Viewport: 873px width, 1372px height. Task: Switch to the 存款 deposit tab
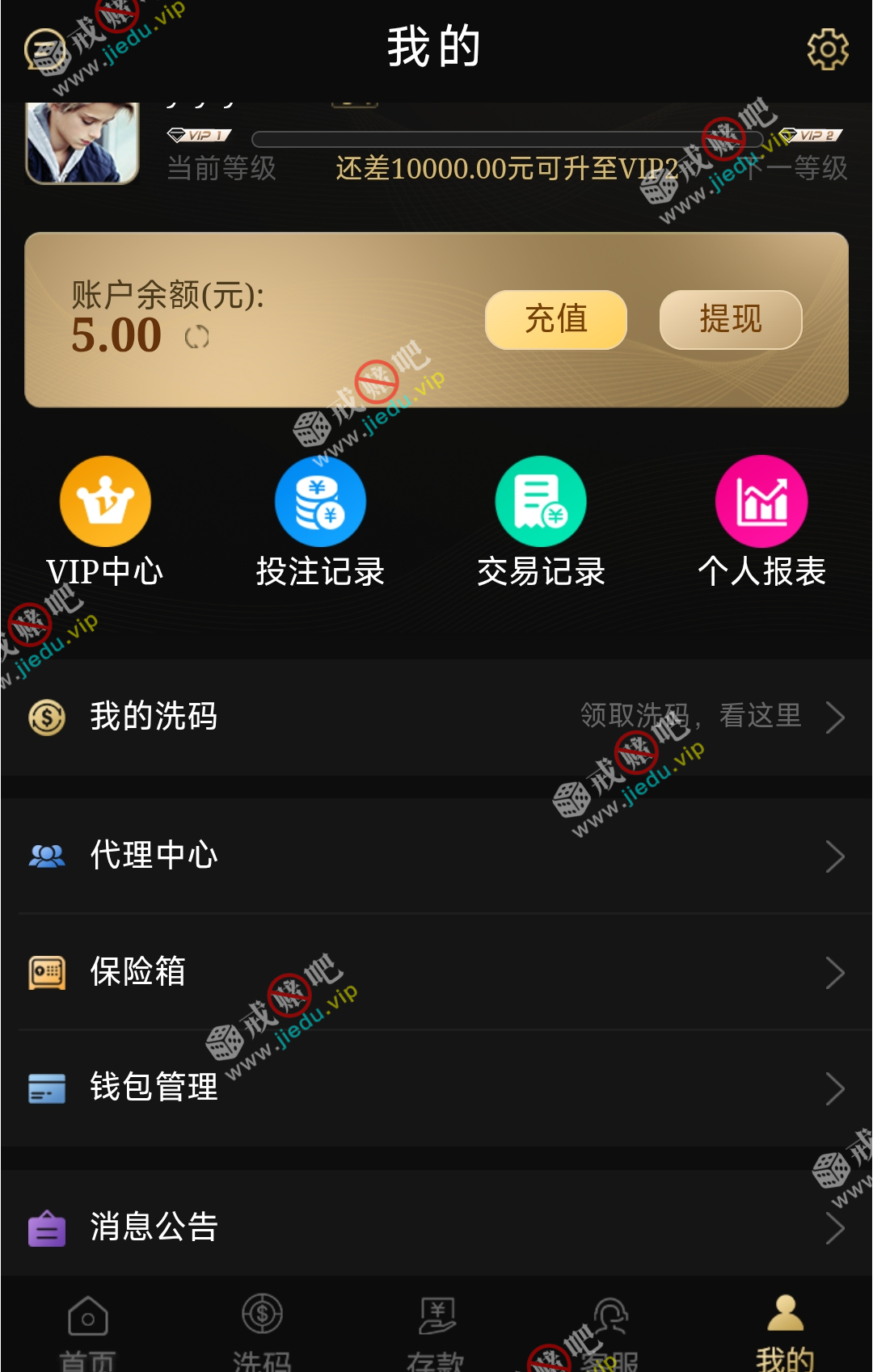coord(436,1332)
